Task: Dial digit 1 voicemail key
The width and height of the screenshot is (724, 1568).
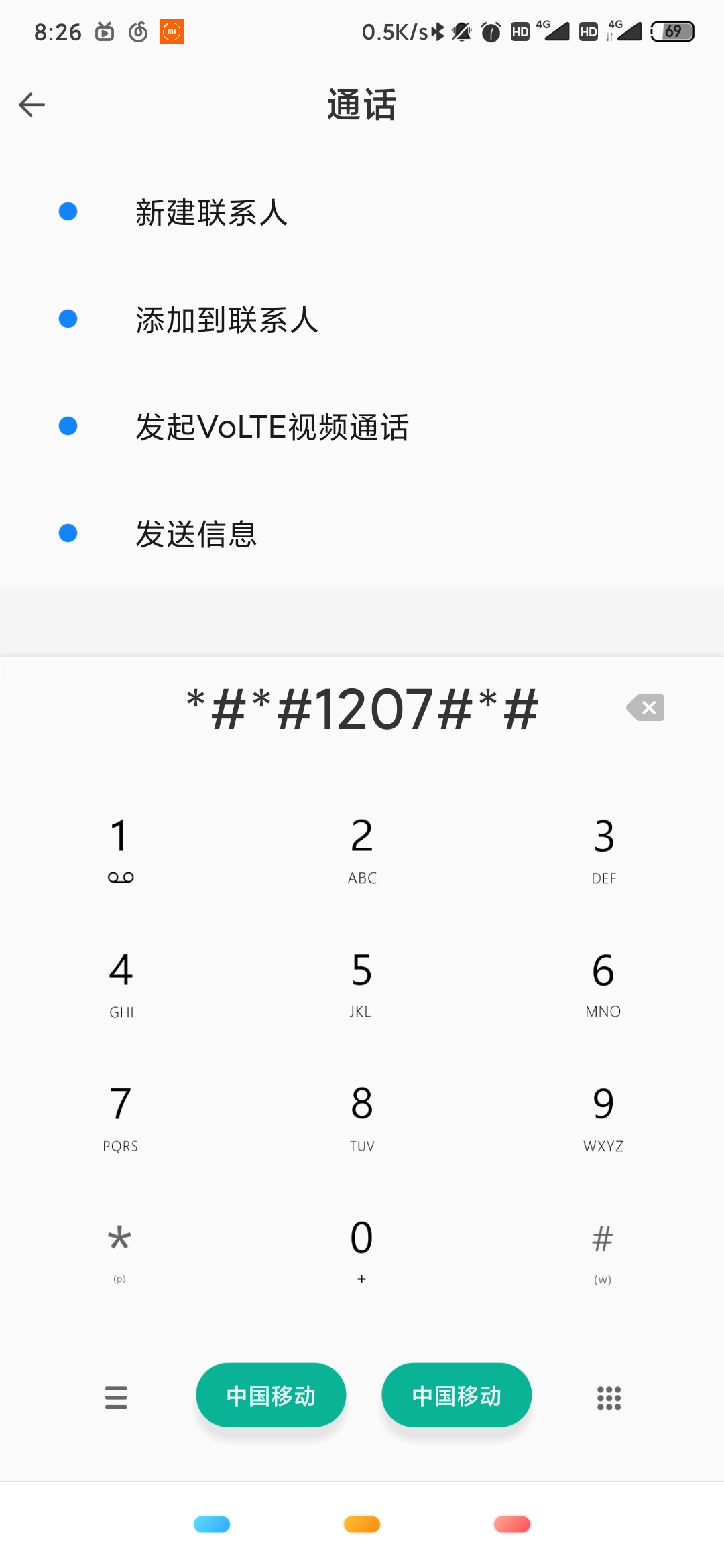Action: pyautogui.click(x=121, y=850)
